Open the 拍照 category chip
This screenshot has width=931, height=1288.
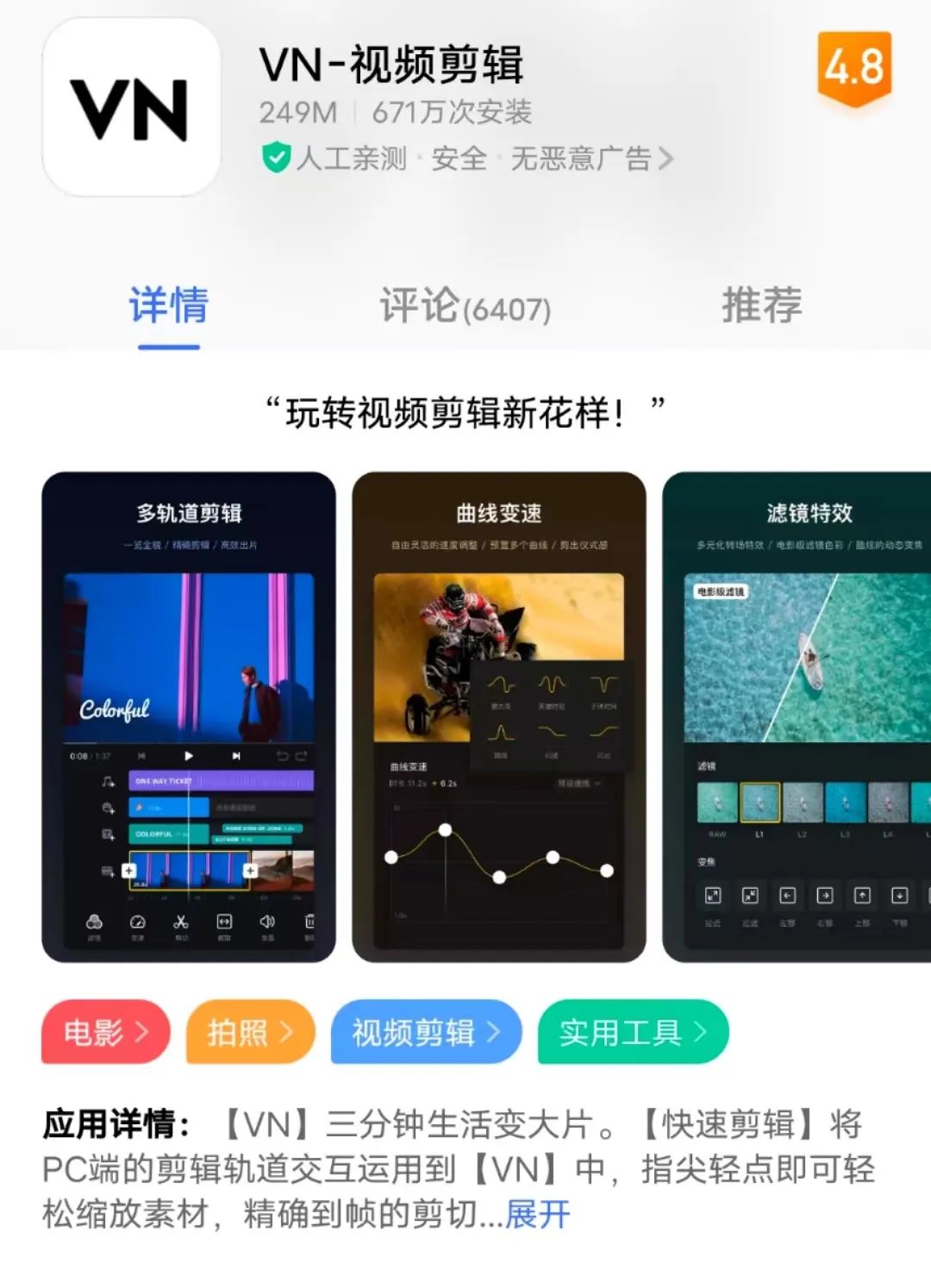(x=250, y=1032)
